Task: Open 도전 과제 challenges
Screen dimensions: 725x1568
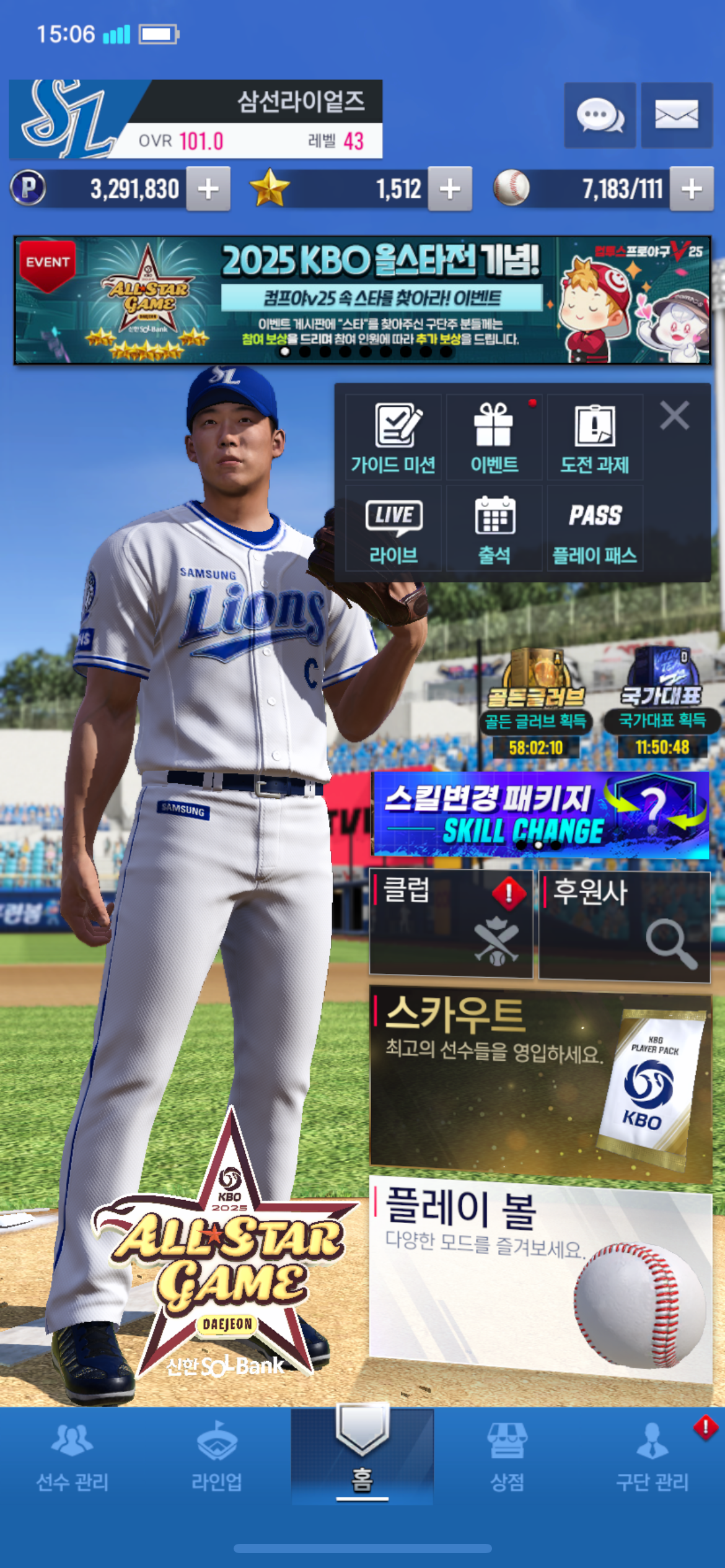Action: point(594,437)
